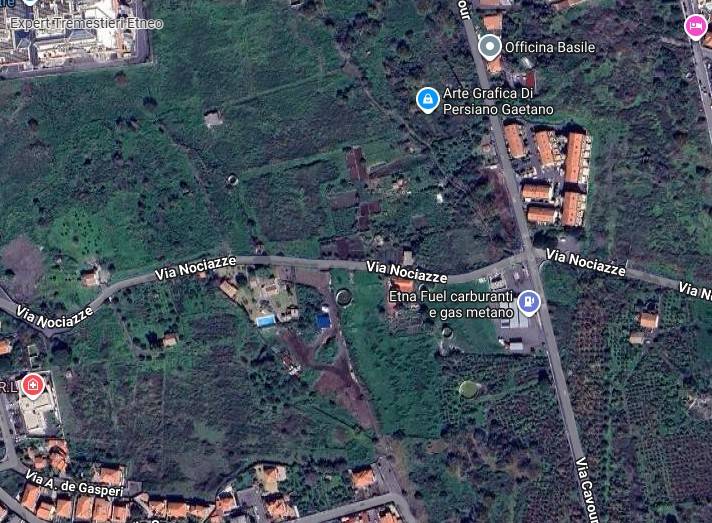This screenshot has width=712, height=523.
Task: Open the red medical marker
Action: (x=34, y=385)
